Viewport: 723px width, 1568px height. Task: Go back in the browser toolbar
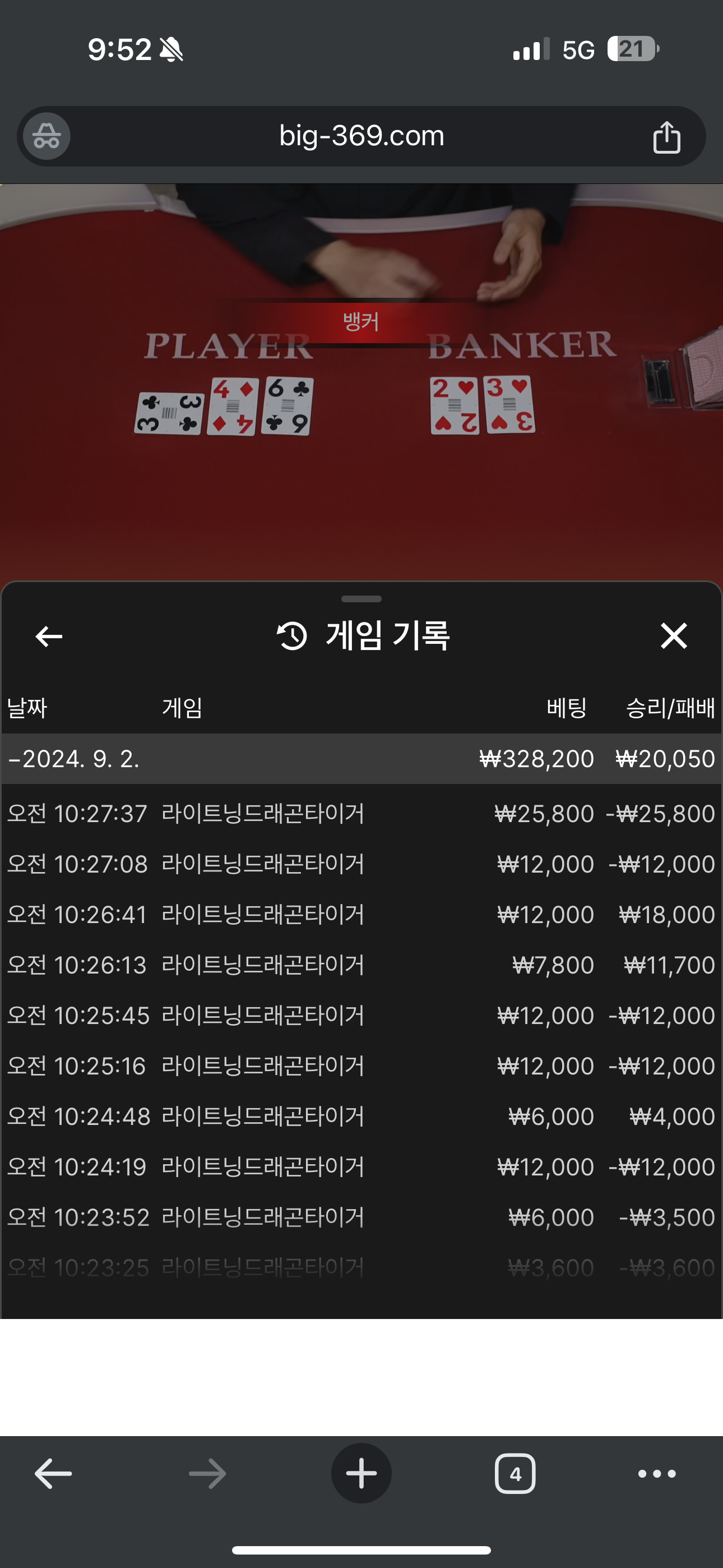click(x=53, y=1474)
